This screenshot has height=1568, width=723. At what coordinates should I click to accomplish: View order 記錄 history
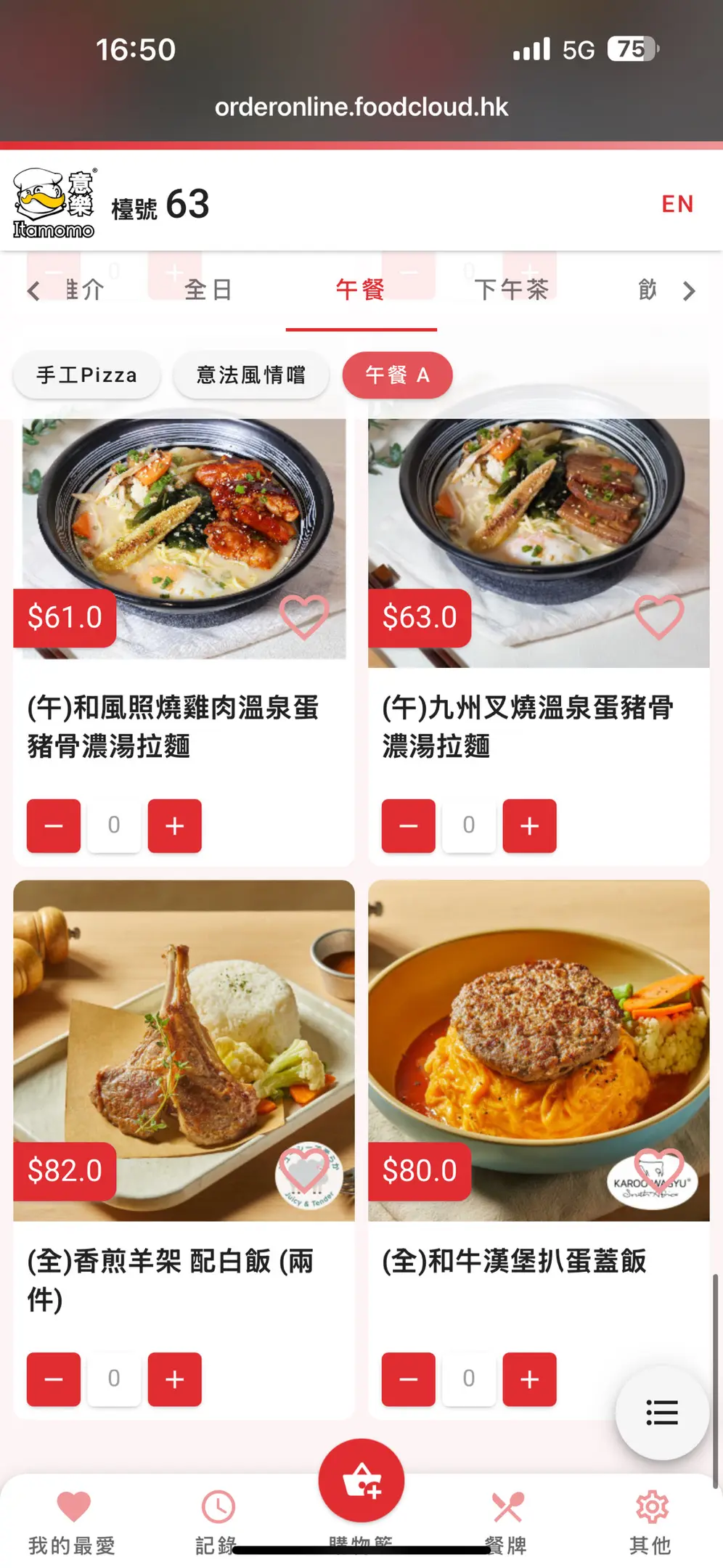[x=217, y=1522]
